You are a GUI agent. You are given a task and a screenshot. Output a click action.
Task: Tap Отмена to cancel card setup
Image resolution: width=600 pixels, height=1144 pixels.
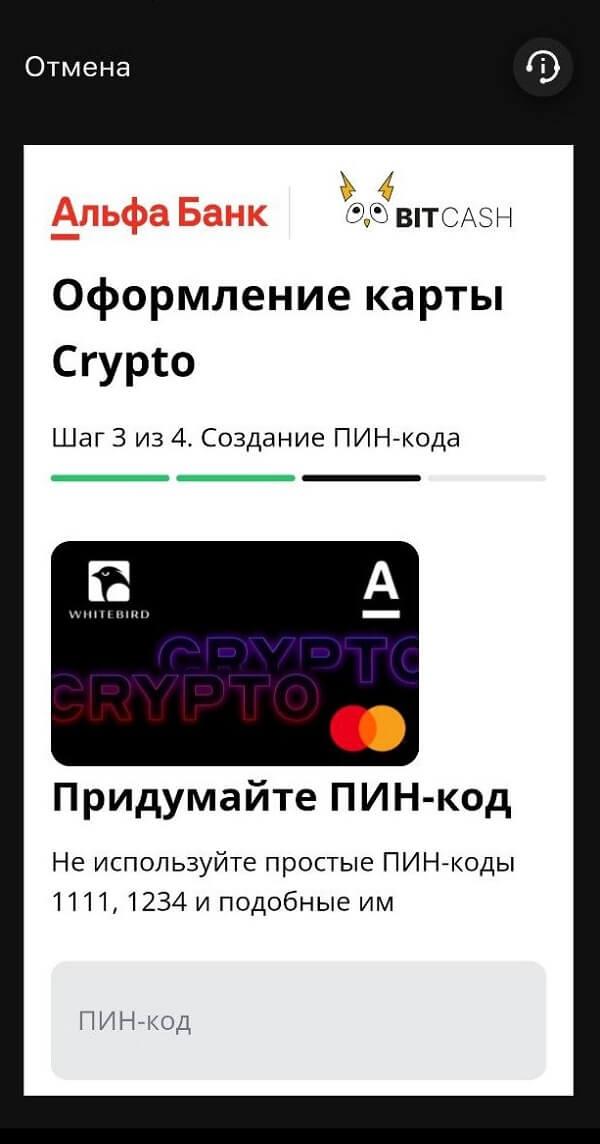pyautogui.click(x=77, y=67)
